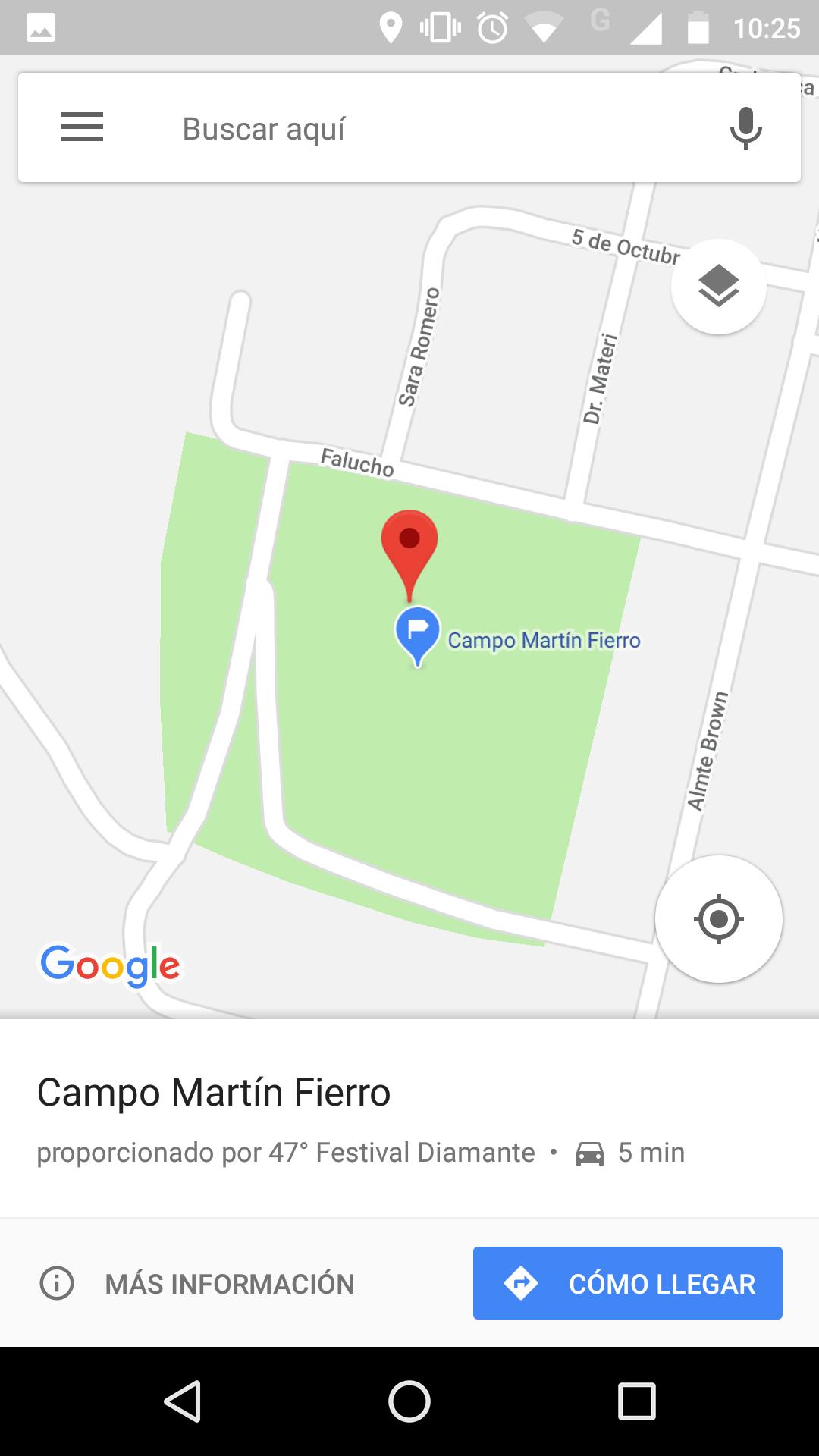Start voice search with the microphone
This screenshot has height=1456, width=819.
click(x=745, y=127)
